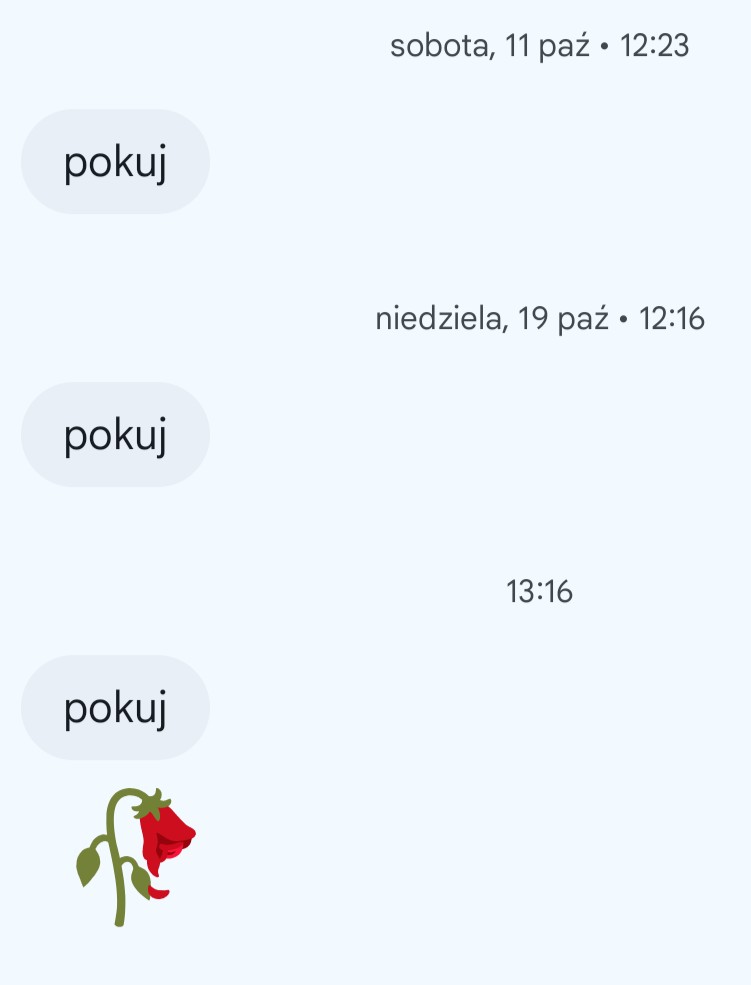Tap the pokuj message sent sobota 12:23
The image size is (751, 985).
pos(115,162)
